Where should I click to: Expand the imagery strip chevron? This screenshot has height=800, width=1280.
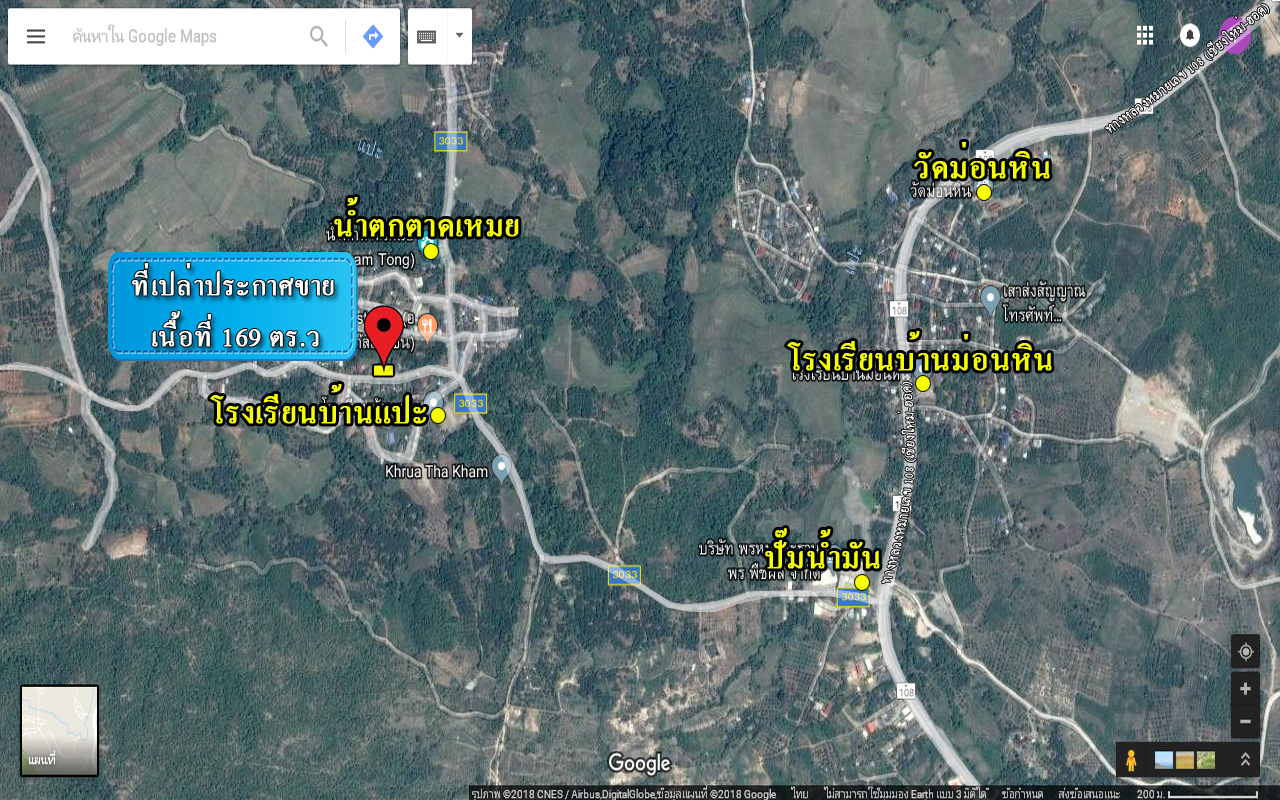click(x=1245, y=760)
